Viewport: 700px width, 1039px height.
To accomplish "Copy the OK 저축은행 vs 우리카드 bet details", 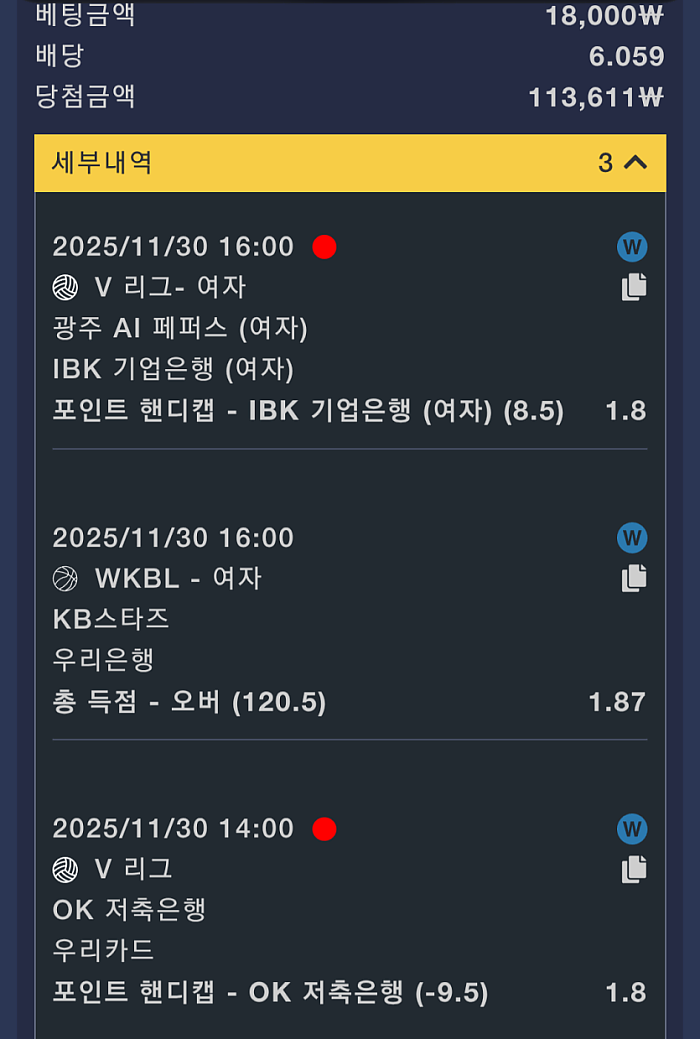I will 634,869.
